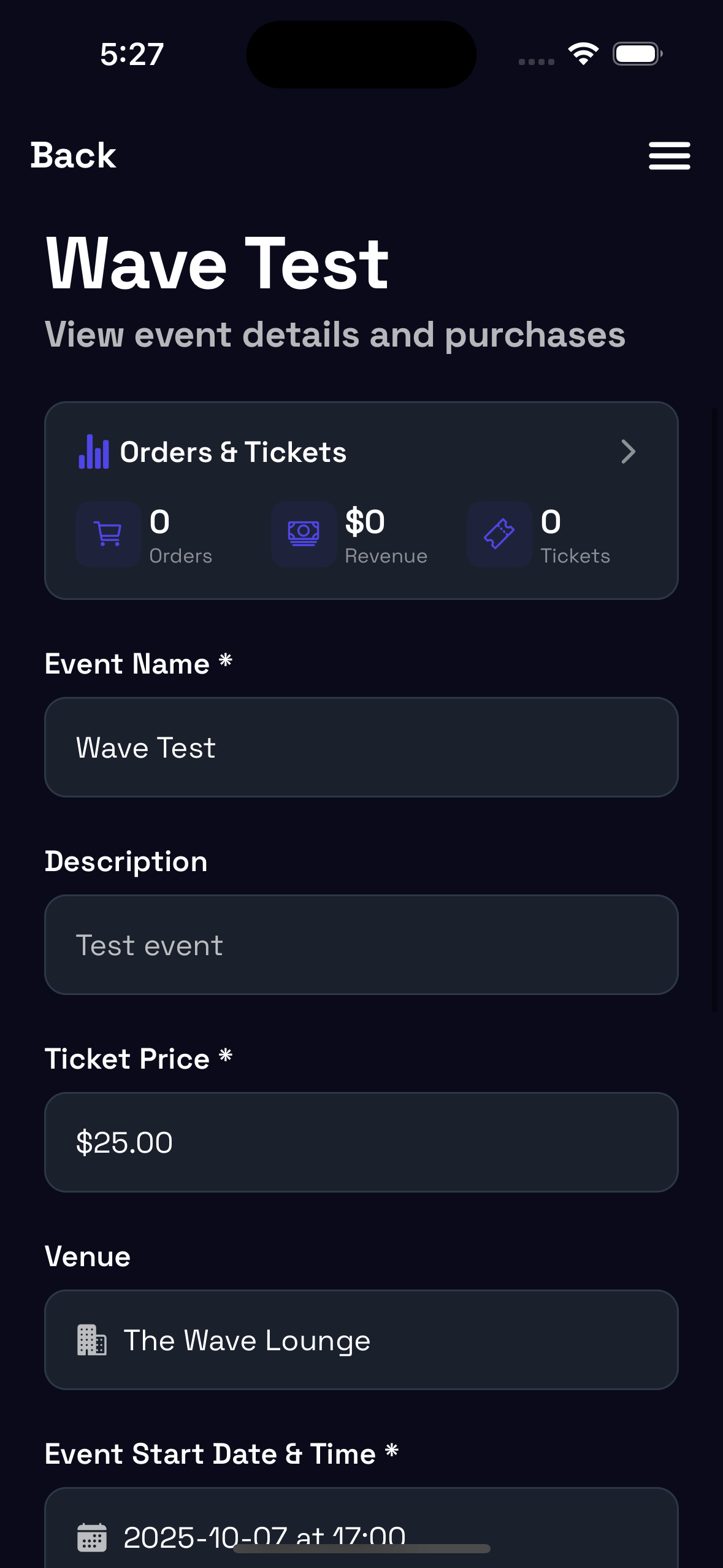
Task: Tap the Description field
Action: [361, 945]
